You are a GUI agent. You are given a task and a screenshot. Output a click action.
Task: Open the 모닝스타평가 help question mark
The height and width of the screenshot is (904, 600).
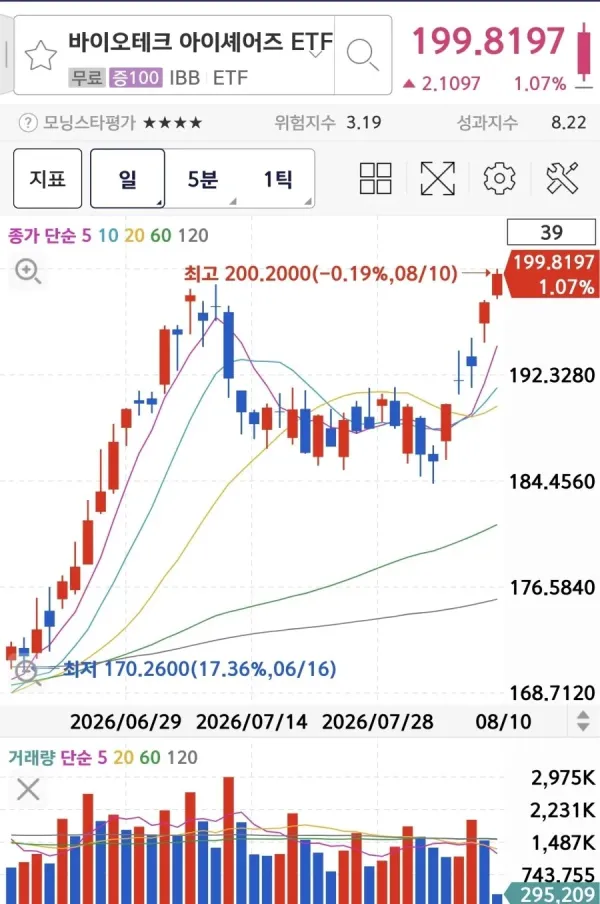tap(28, 122)
